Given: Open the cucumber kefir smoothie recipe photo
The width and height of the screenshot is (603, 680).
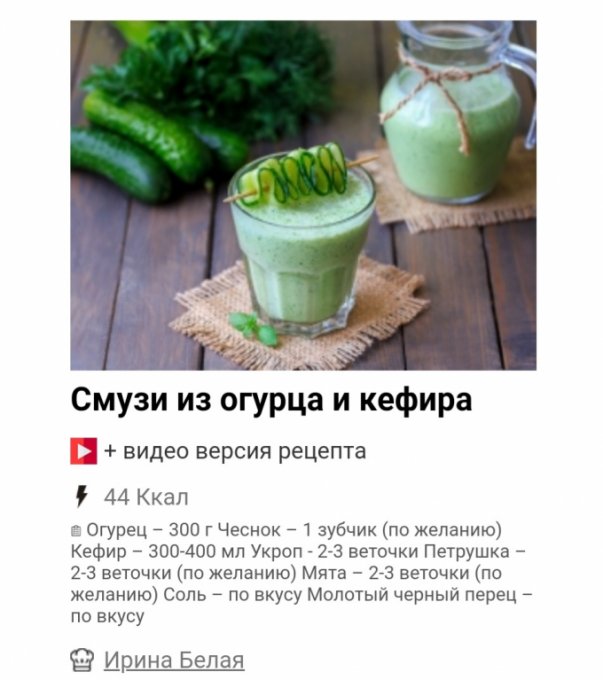Looking at the screenshot, I should pyautogui.click(x=303, y=195).
